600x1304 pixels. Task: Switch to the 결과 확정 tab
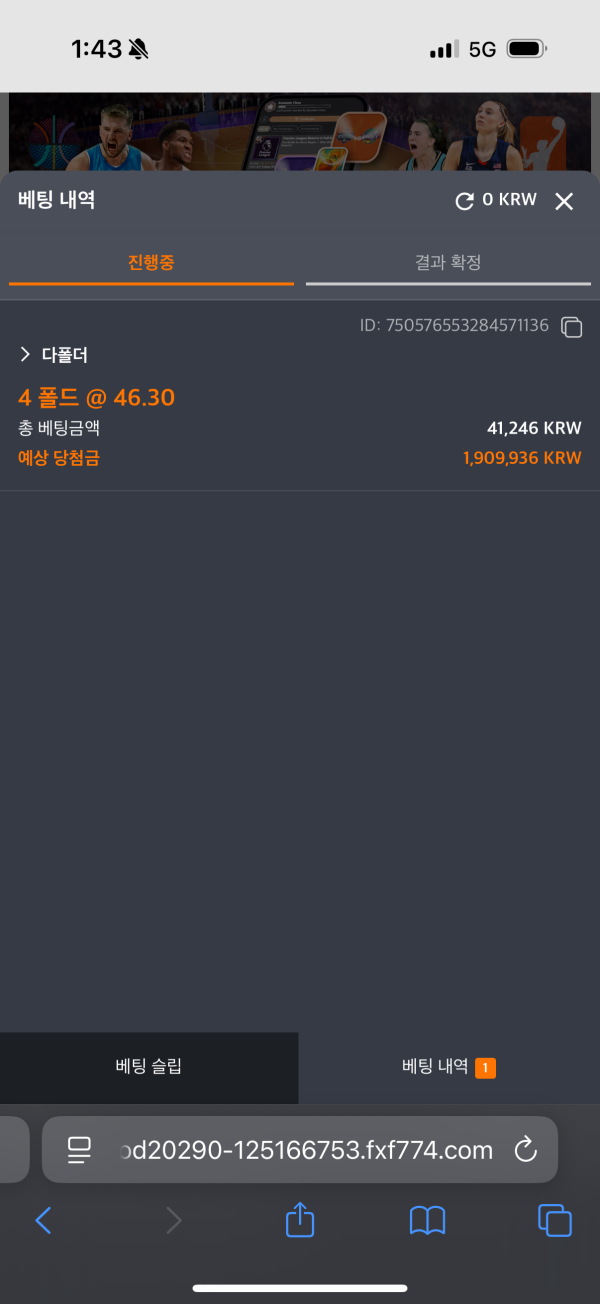[x=448, y=262]
